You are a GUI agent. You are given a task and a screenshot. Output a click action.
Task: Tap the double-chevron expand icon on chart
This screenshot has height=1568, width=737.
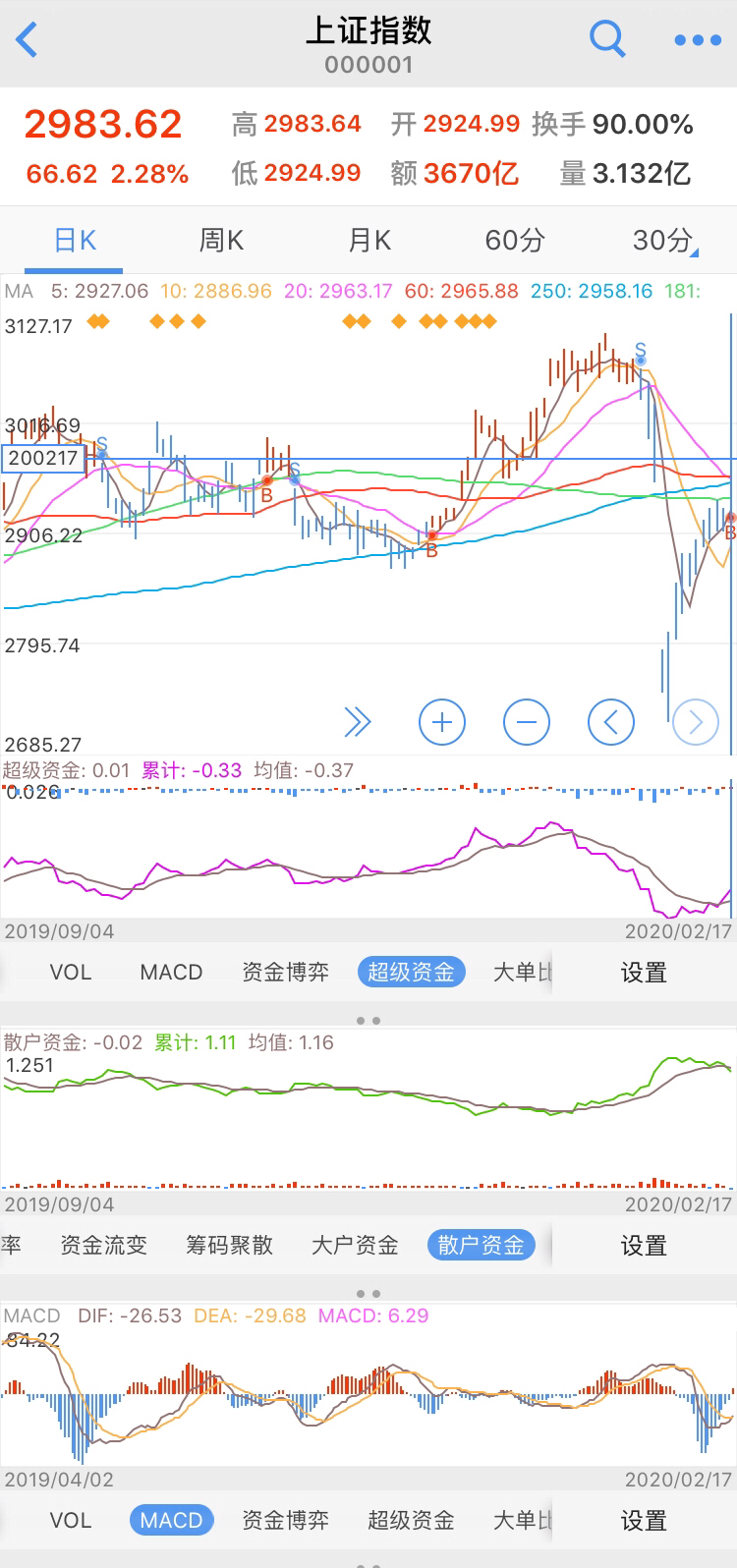point(358,723)
